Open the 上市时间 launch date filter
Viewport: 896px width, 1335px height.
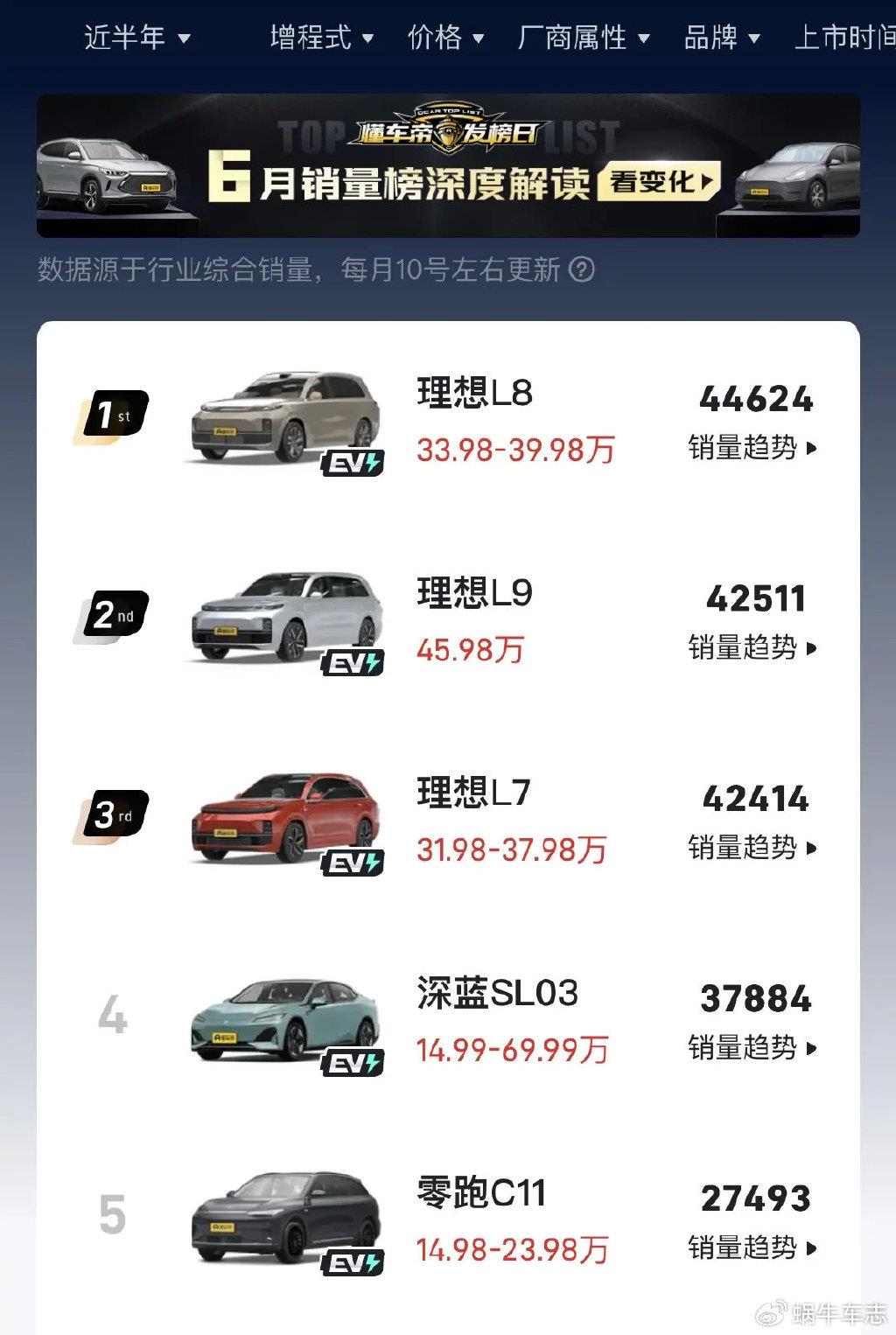coord(844,38)
